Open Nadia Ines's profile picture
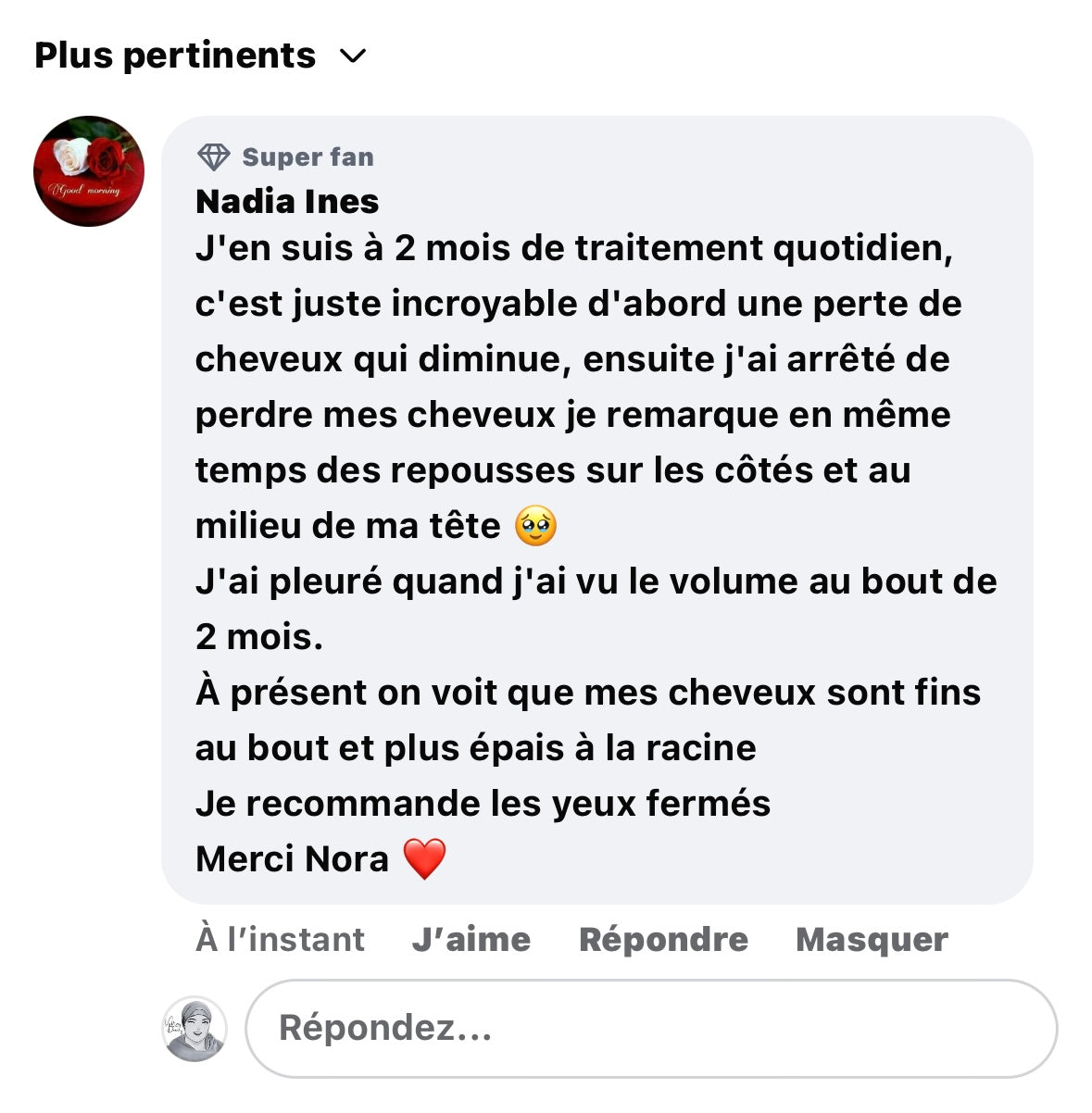The image size is (1092, 1113). 89,171
